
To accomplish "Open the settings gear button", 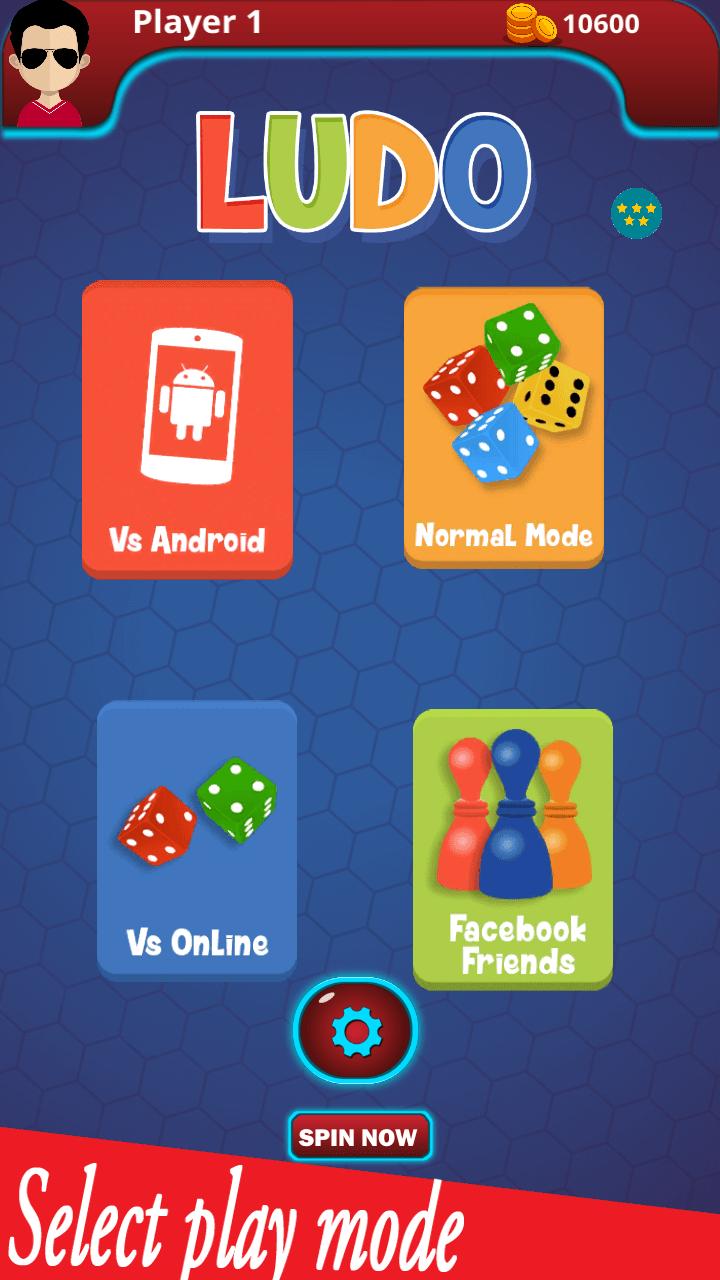I will [356, 1030].
